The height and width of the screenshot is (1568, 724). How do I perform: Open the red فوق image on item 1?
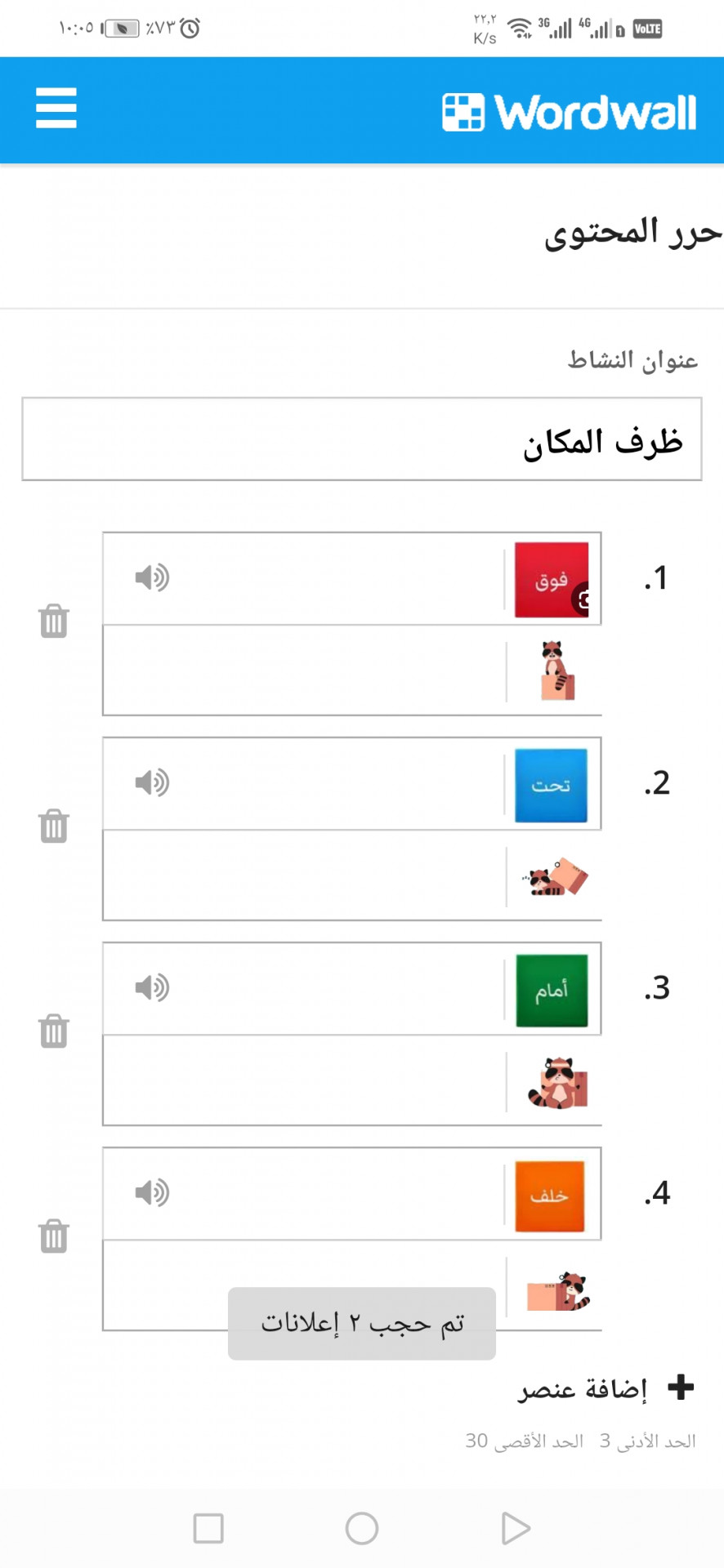tap(552, 579)
